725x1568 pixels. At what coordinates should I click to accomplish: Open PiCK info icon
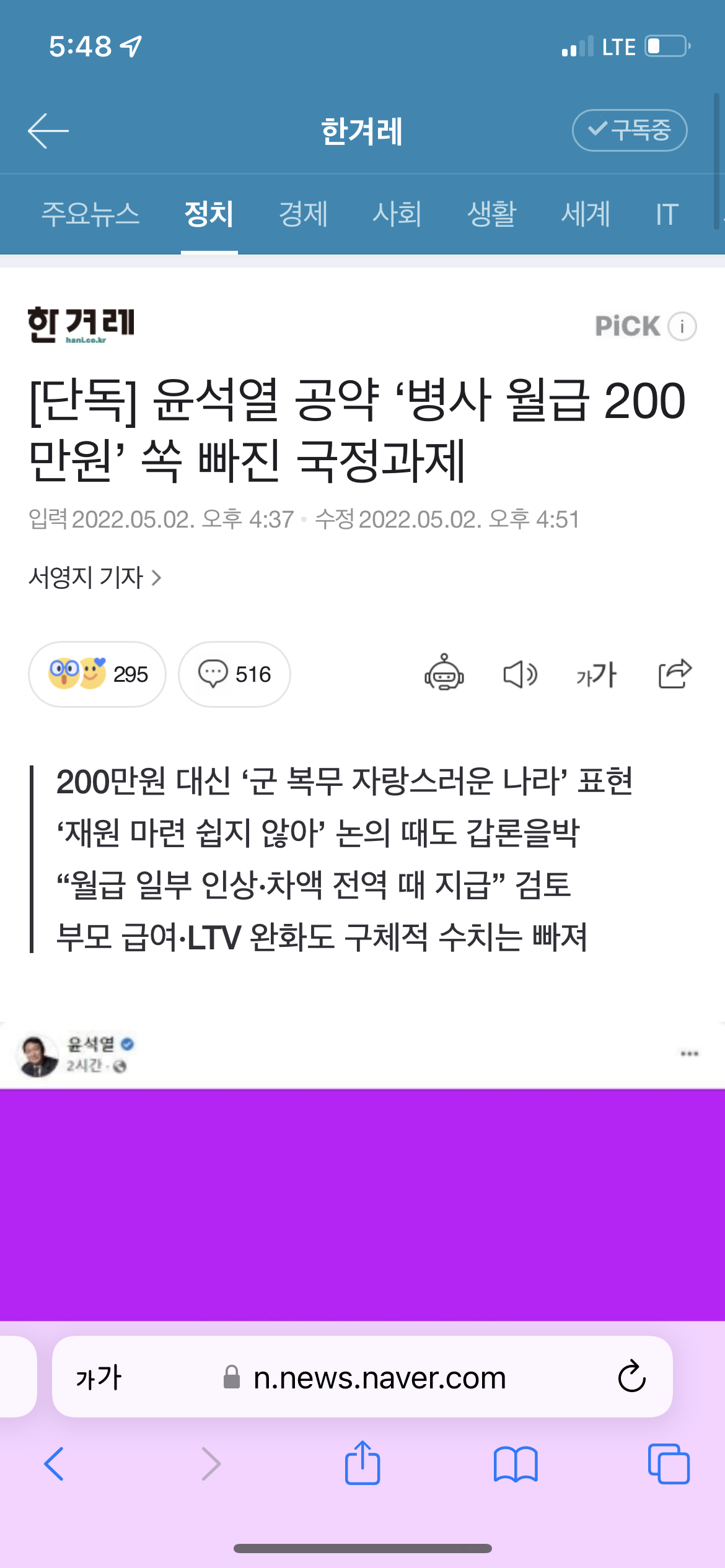click(x=682, y=326)
